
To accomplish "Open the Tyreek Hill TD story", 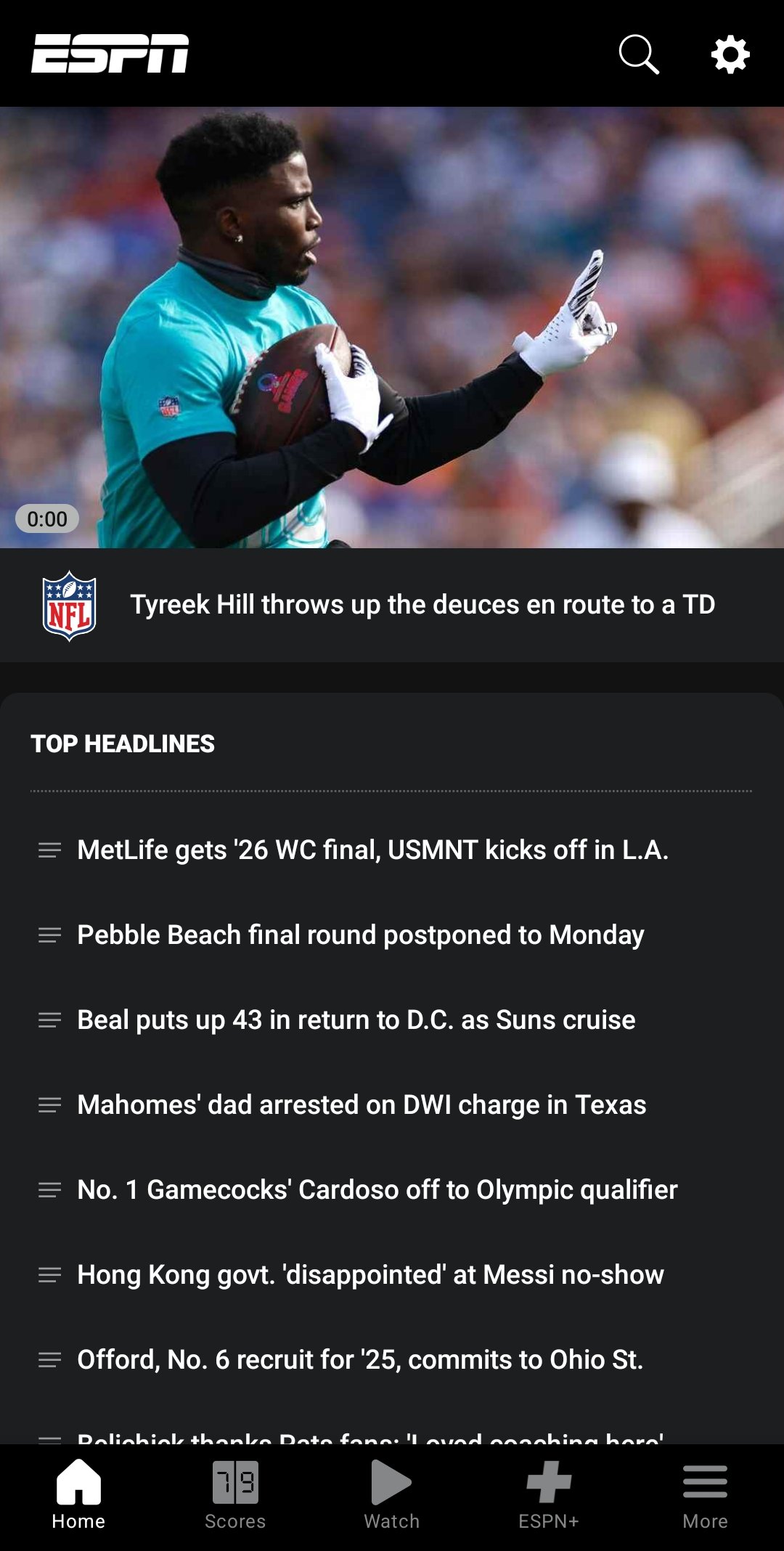I will click(423, 604).
